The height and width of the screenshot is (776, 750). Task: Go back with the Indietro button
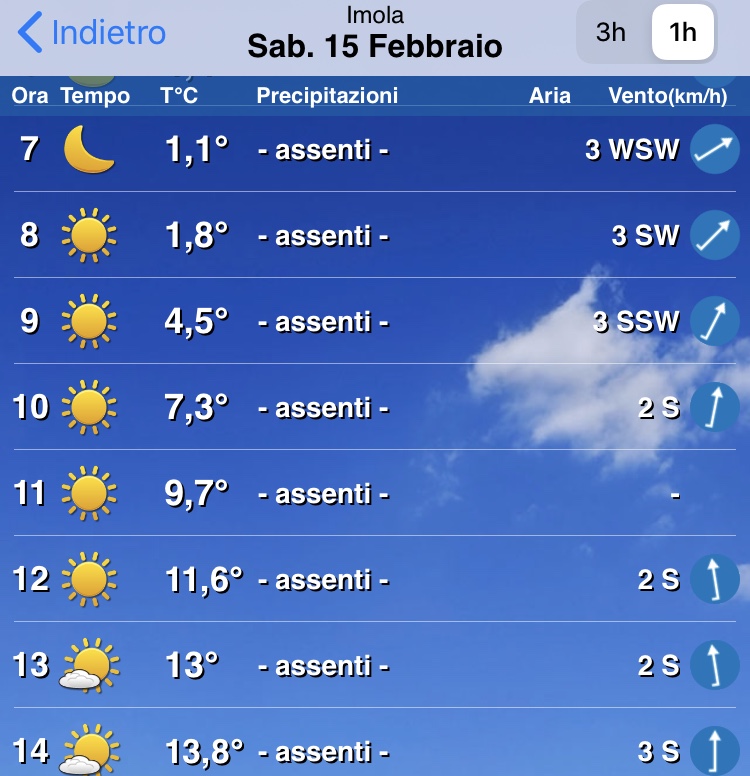pyautogui.click(x=92, y=33)
